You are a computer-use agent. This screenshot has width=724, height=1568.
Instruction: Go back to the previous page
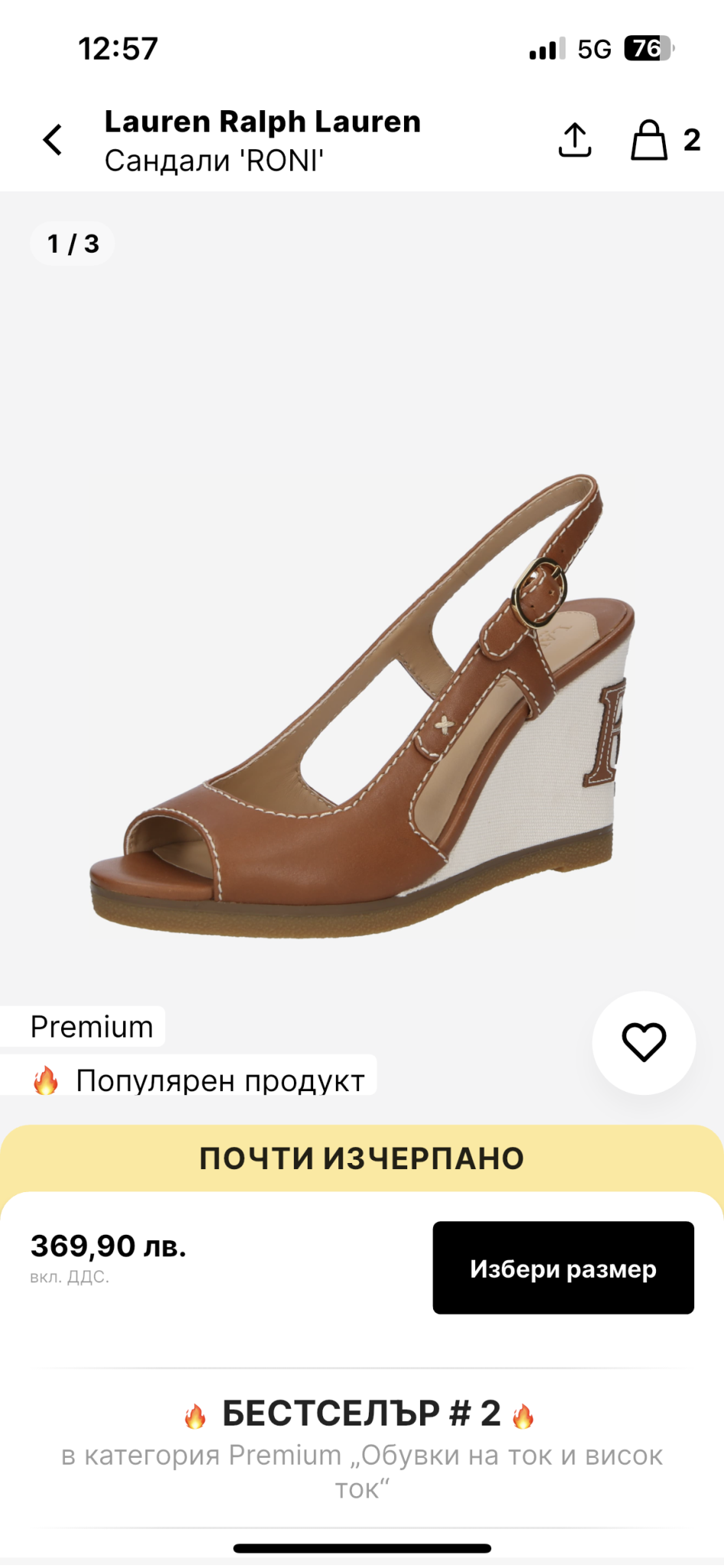52,140
